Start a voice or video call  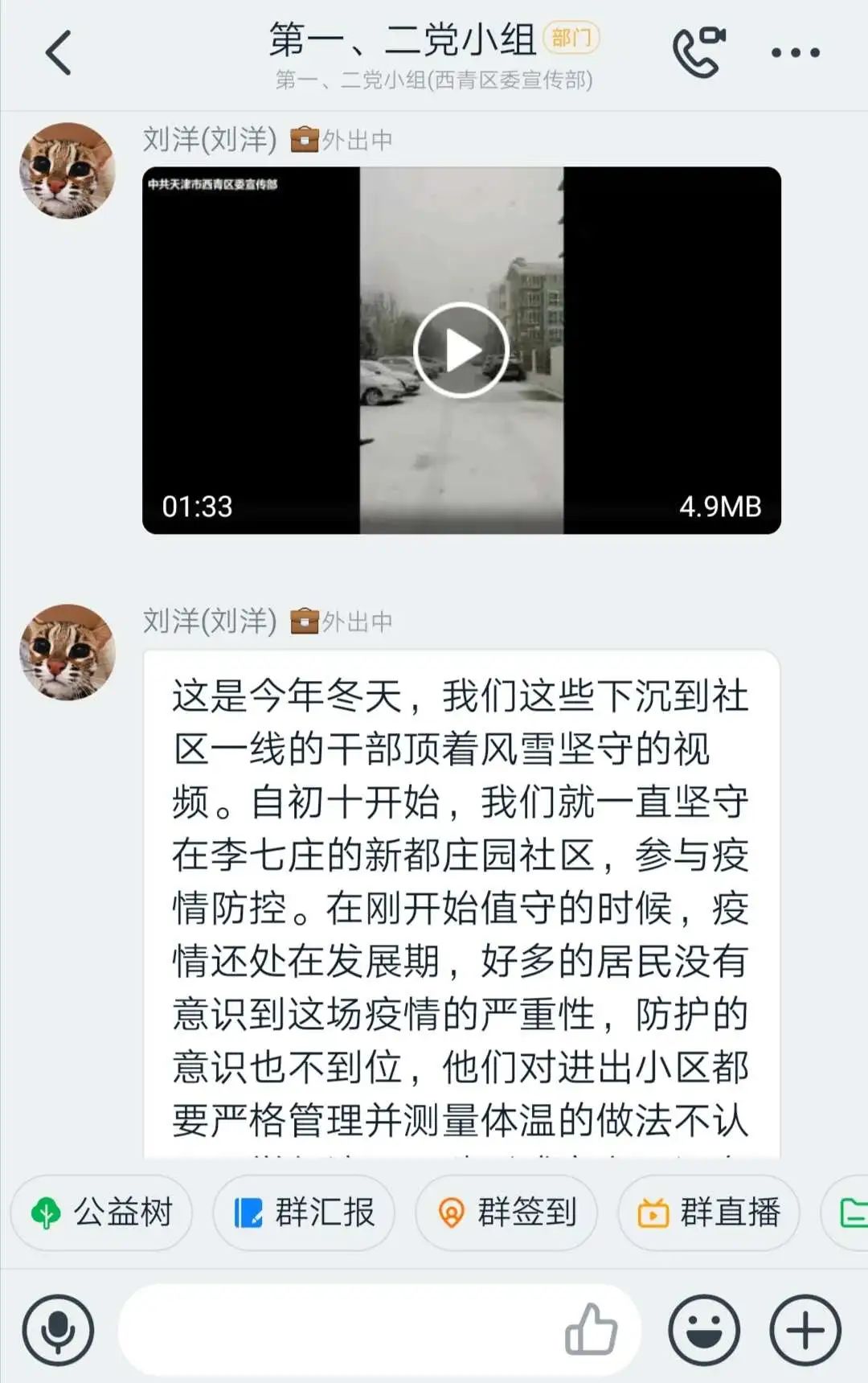coord(698,52)
